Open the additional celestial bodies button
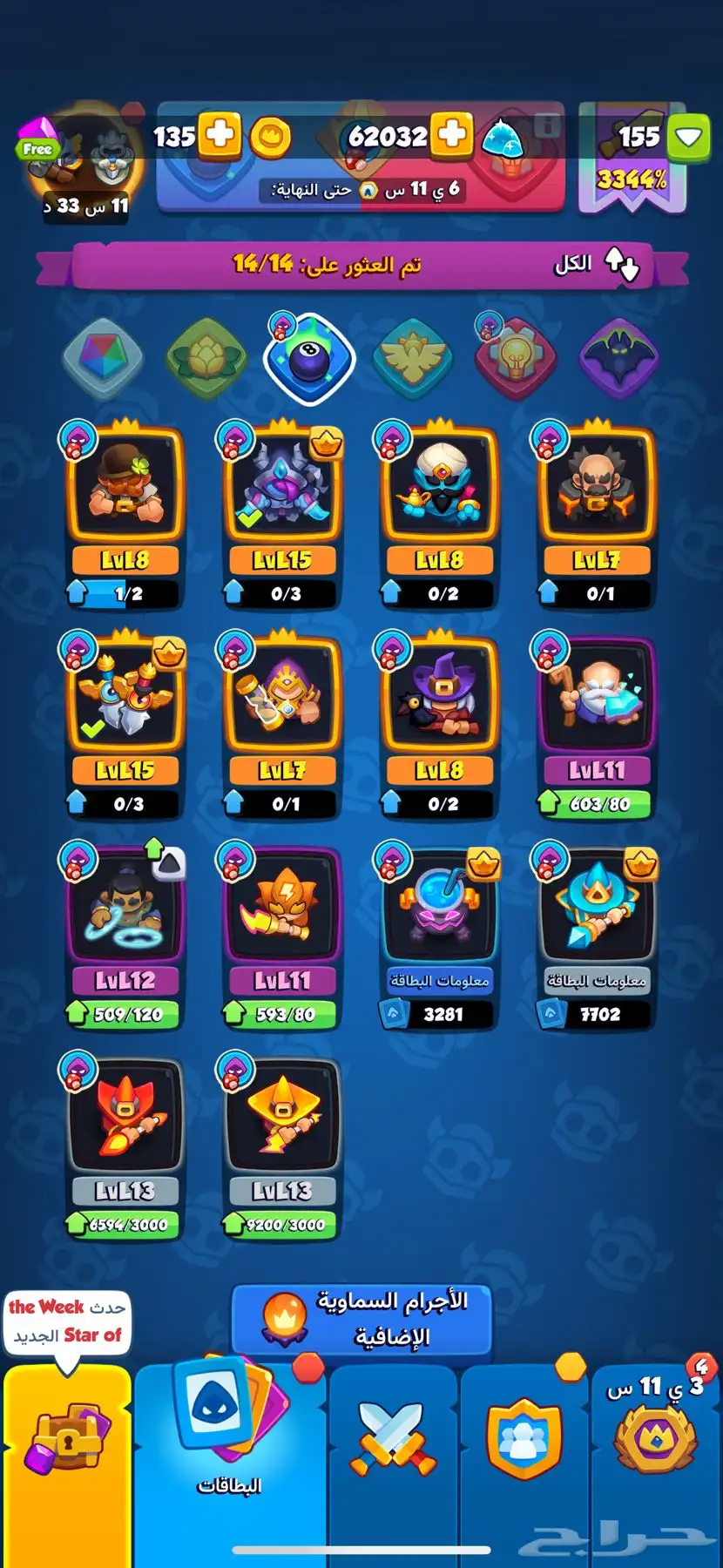The image size is (723, 1568). pyautogui.click(x=361, y=1319)
